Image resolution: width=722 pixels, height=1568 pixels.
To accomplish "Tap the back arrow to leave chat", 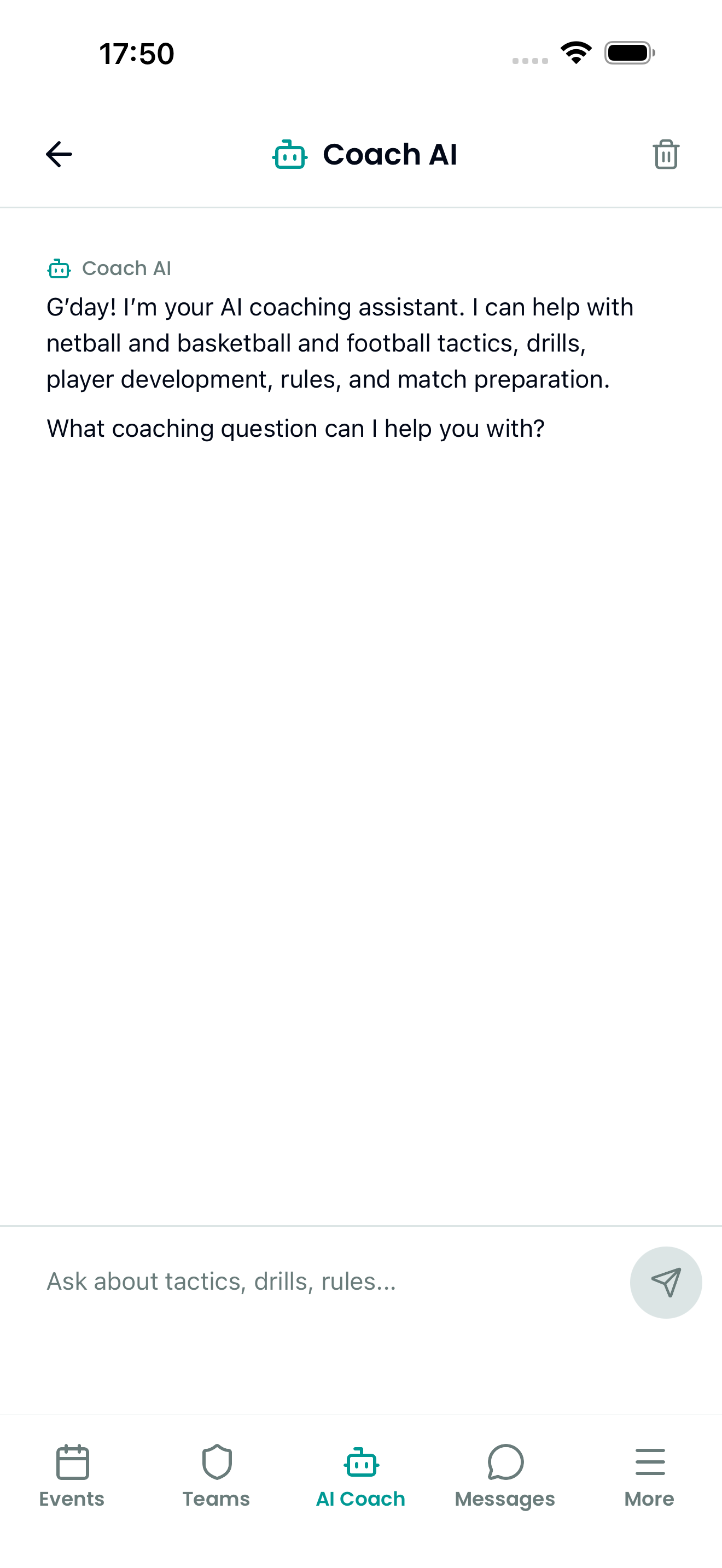I will point(58,155).
